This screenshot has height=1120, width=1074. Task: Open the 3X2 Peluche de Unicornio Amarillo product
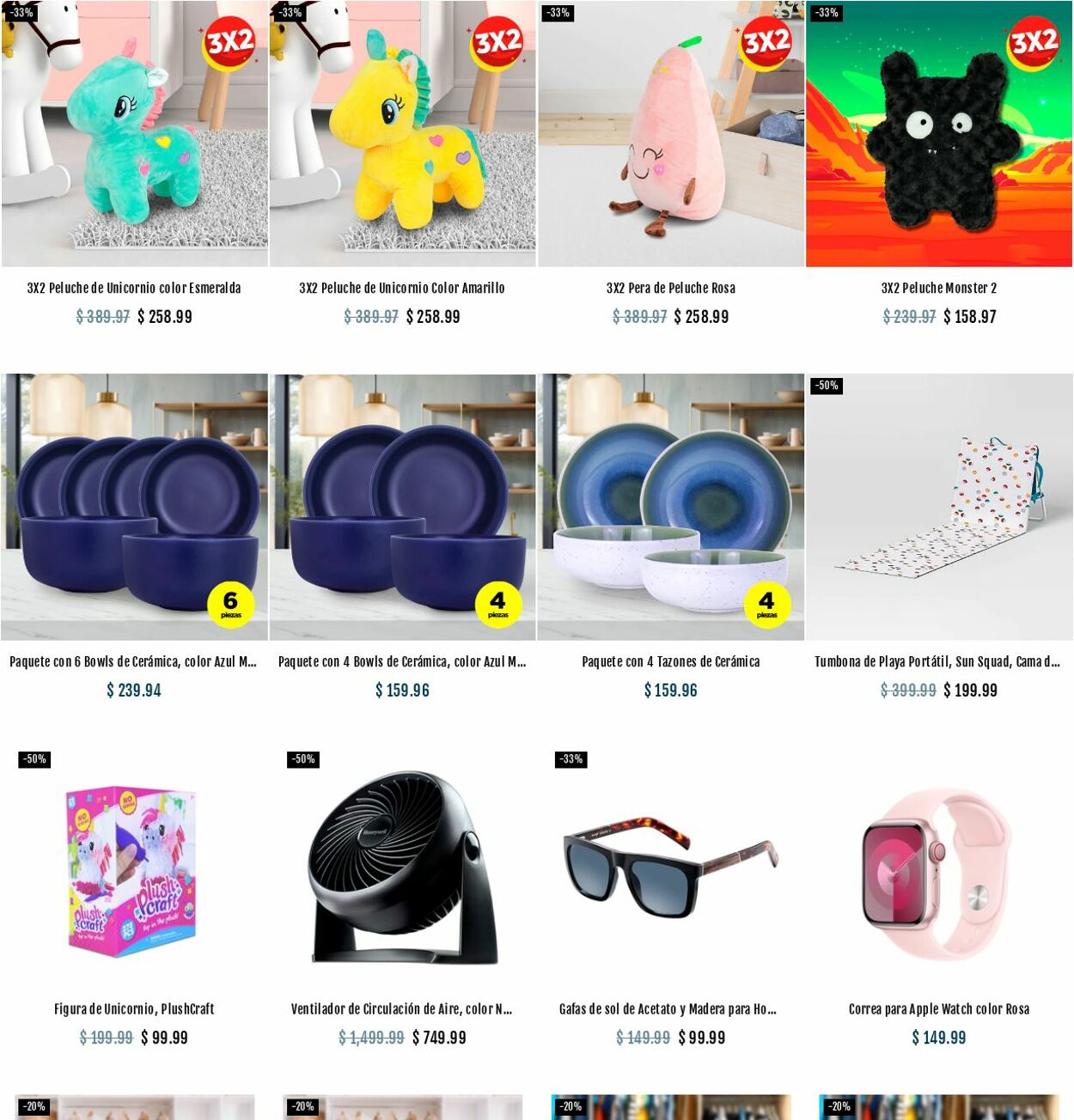pyautogui.click(x=402, y=137)
